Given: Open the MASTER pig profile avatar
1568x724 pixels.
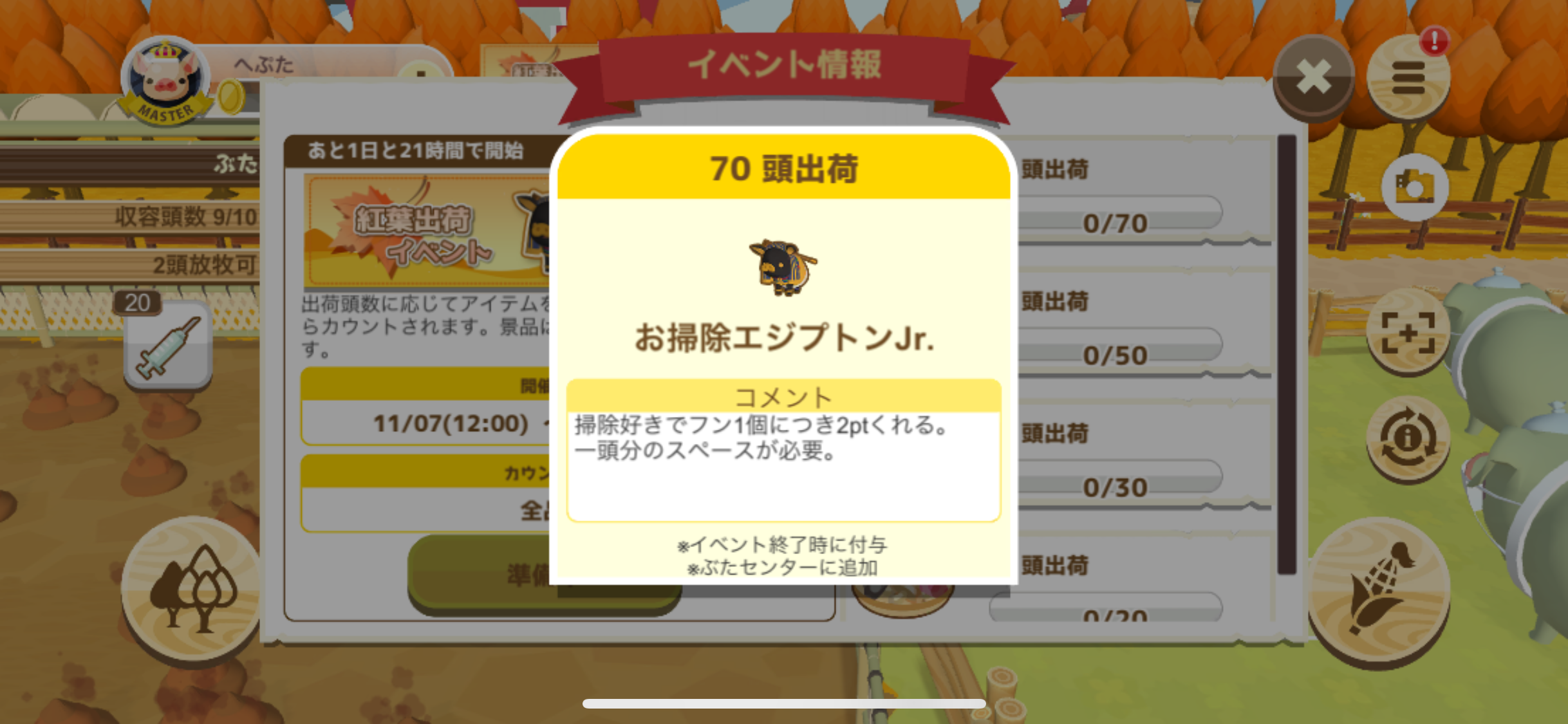Looking at the screenshot, I should [x=166, y=82].
